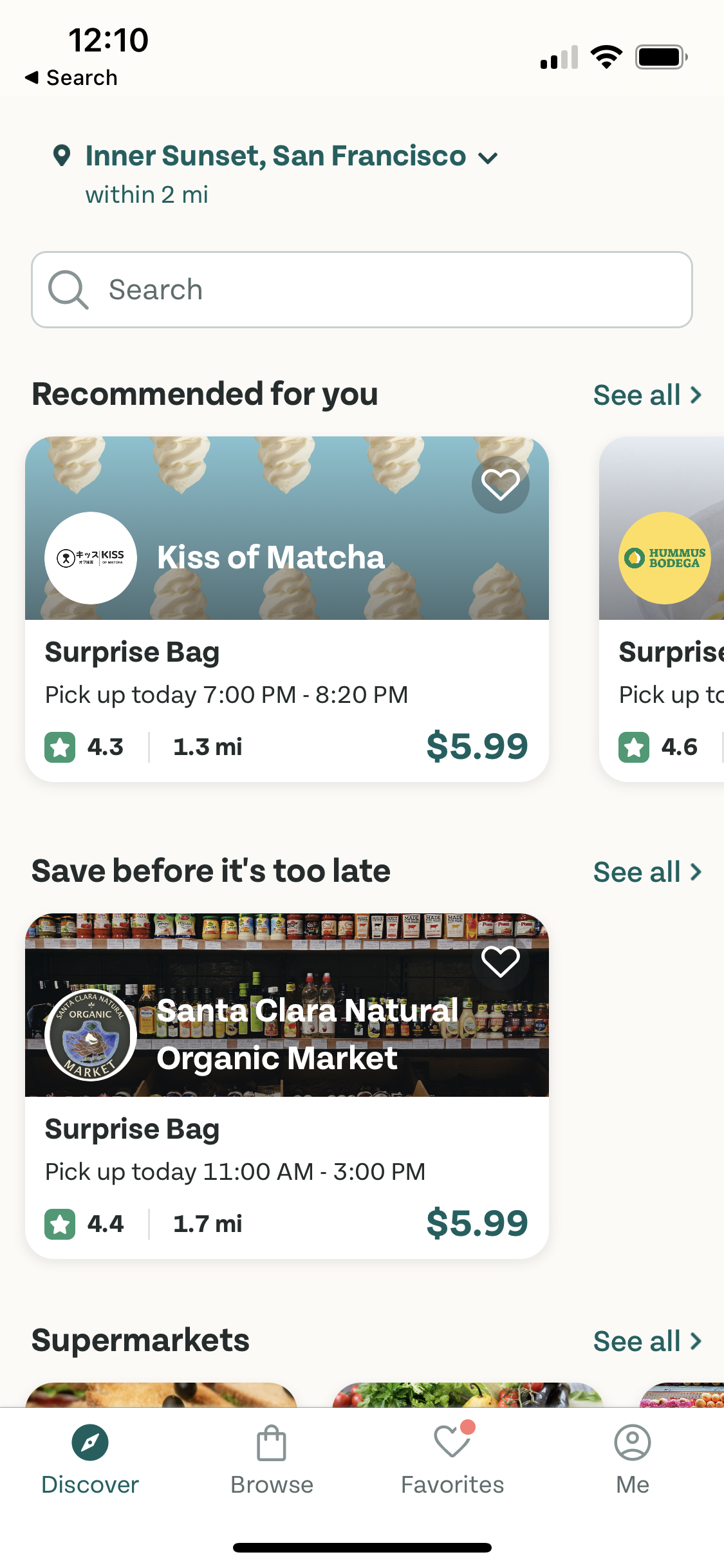
Task: Expand Supermarkets section via See all
Action: pos(647,1341)
